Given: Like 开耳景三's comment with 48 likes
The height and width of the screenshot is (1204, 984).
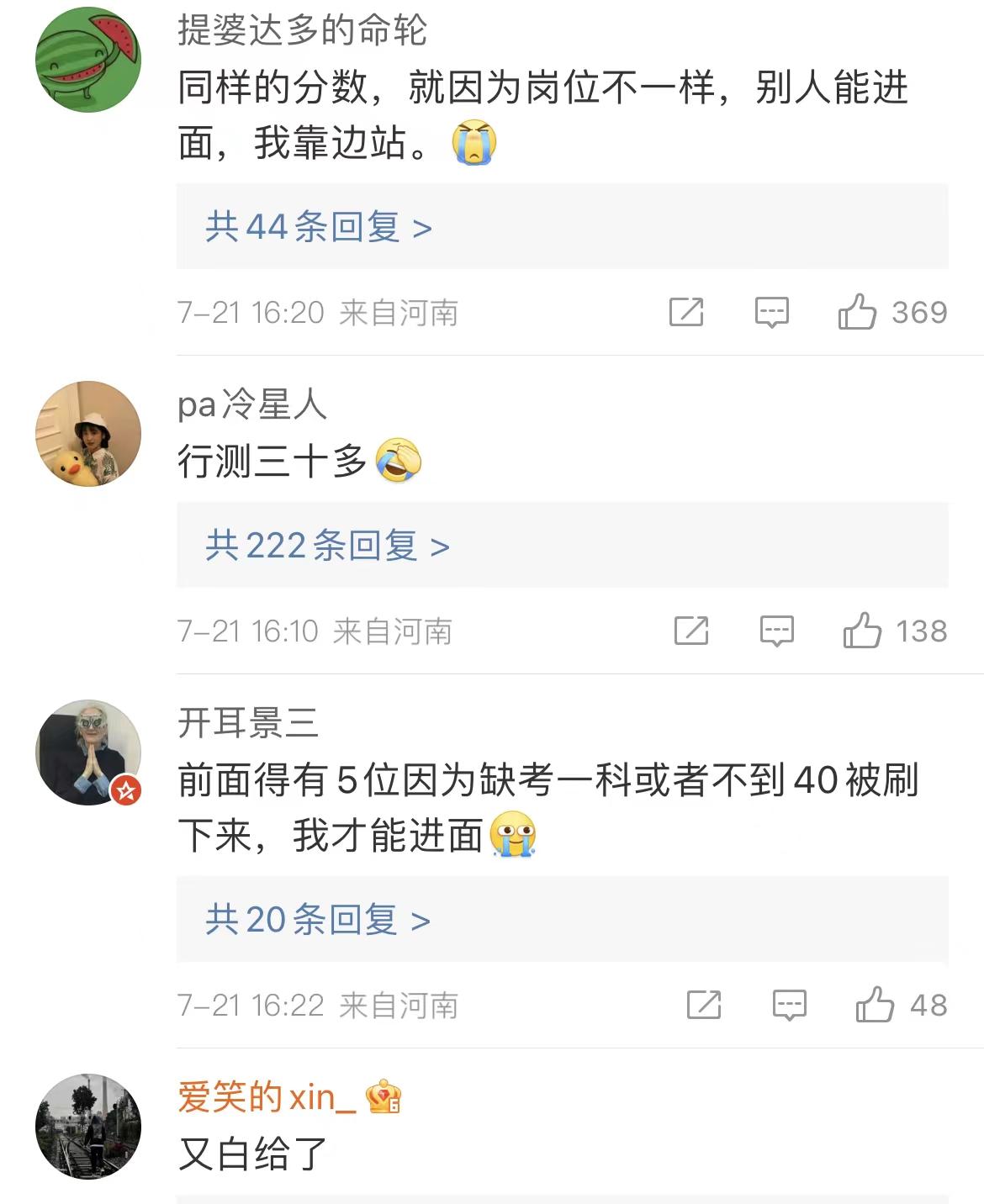Looking at the screenshot, I should coord(875,1005).
